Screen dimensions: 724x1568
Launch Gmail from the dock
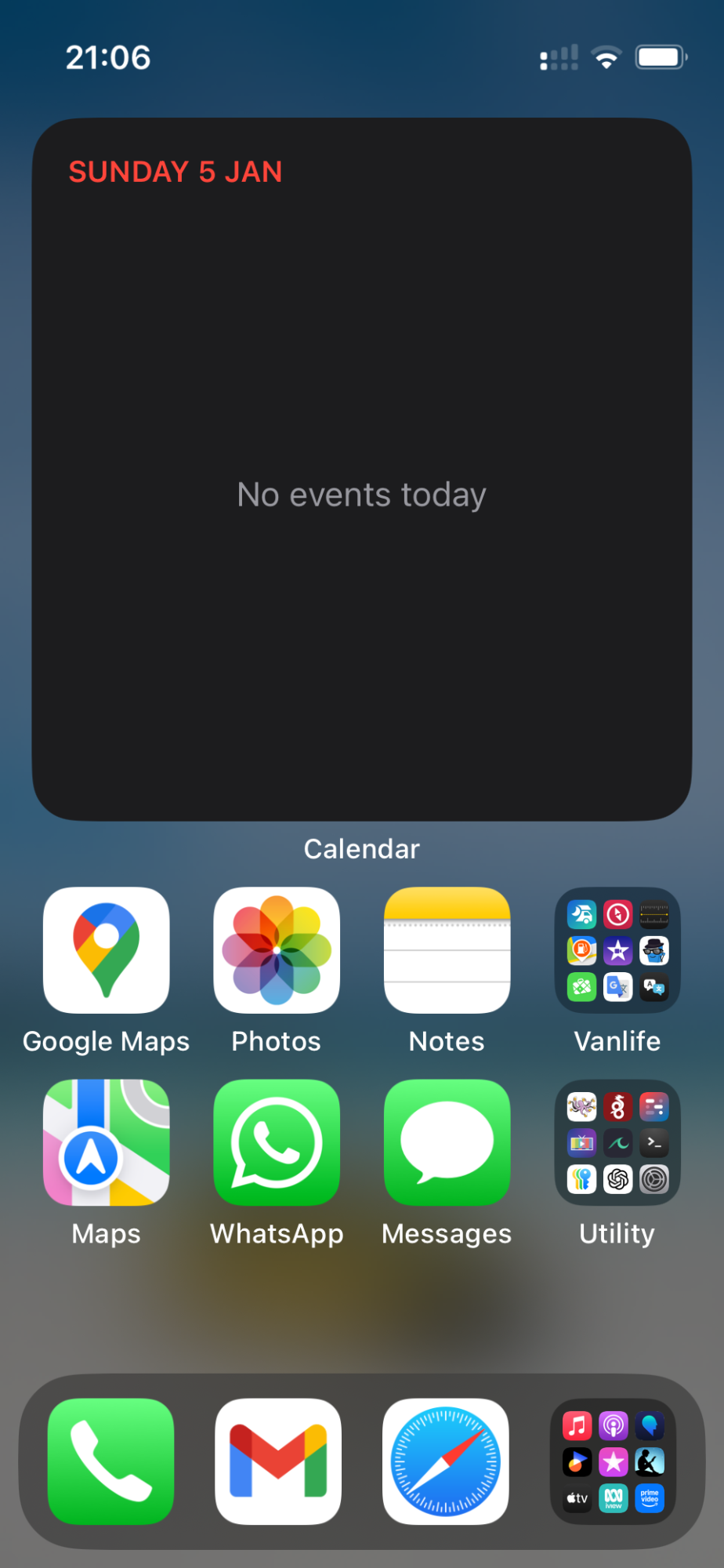click(278, 1461)
